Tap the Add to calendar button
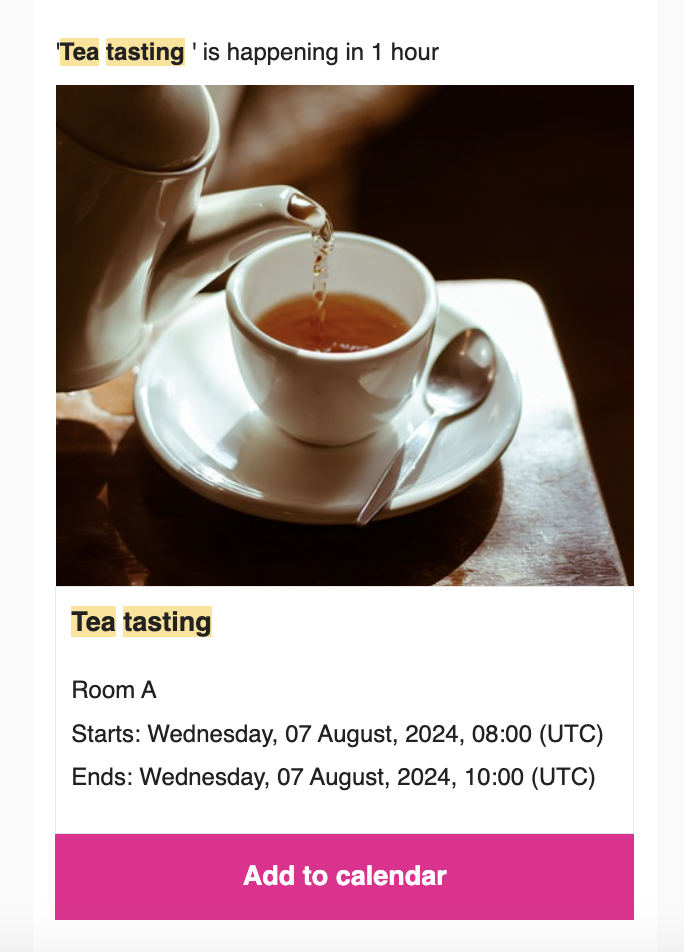684x952 pixels. pyautogui.click(x=344, y=876)
